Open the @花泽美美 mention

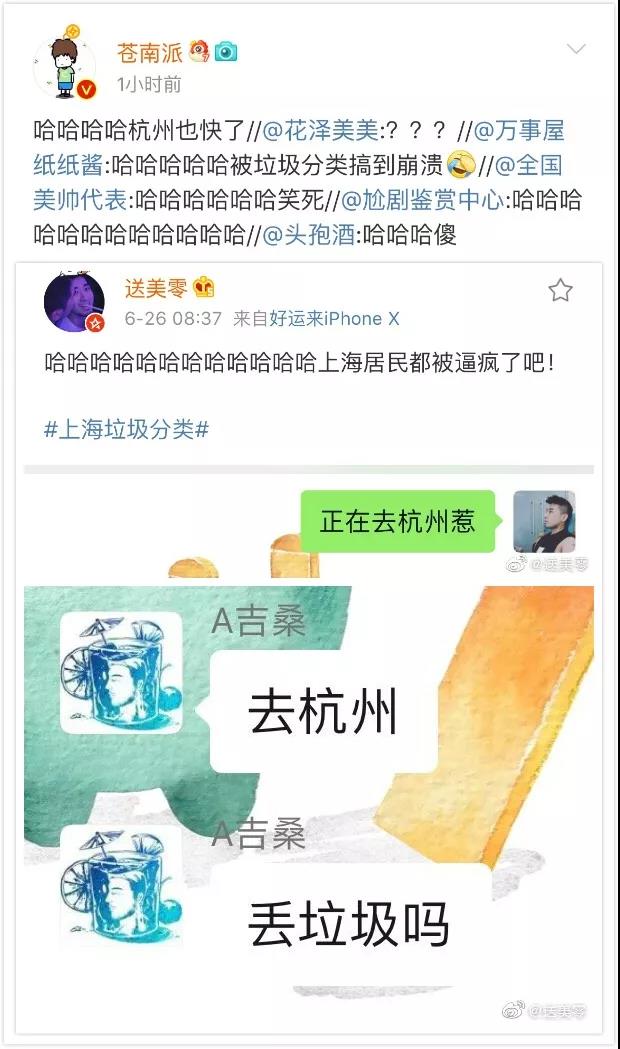point(320,130)
